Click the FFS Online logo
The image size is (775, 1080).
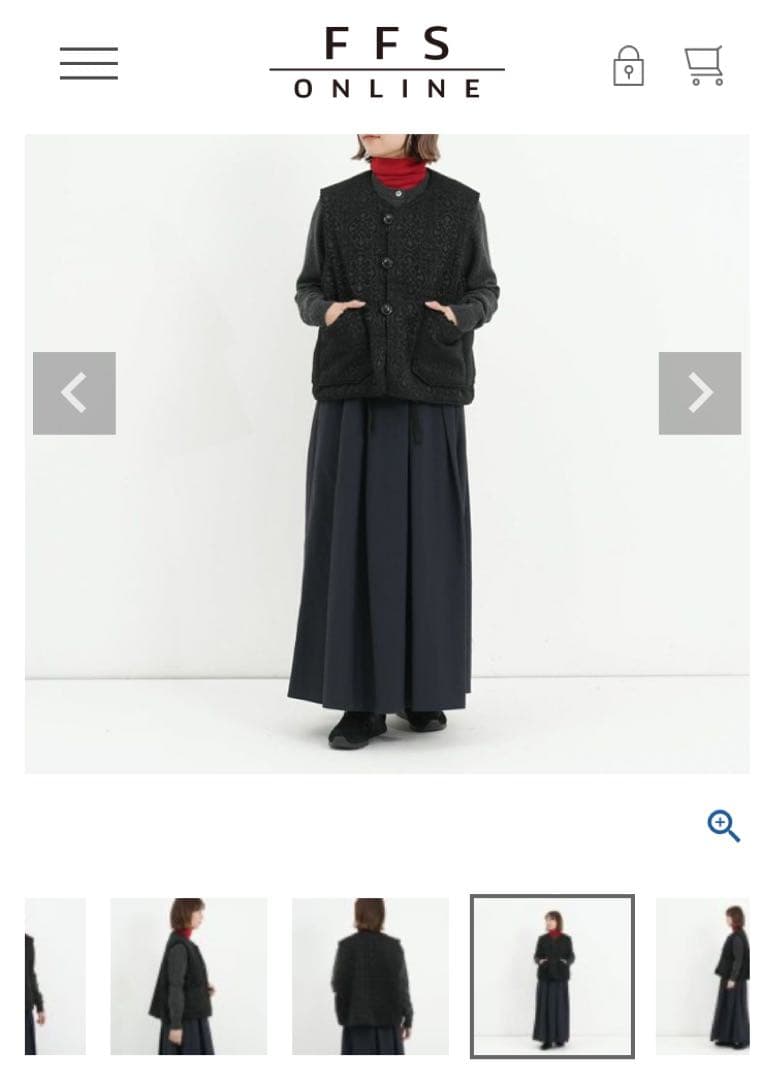click(x=387, y=65)
